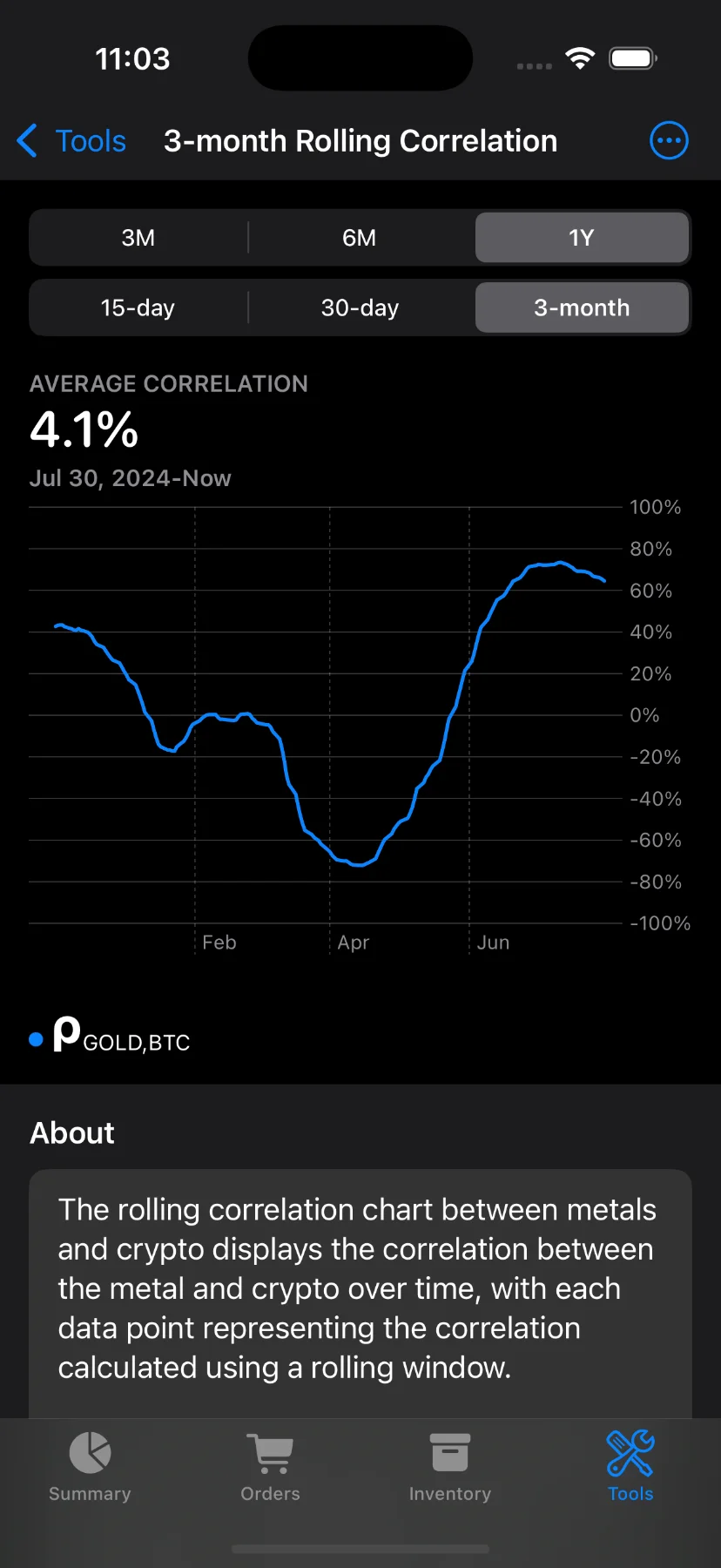Switch to the 30-day rolling window
This screenshot has height=1568, width=721.
click(360, 307)
